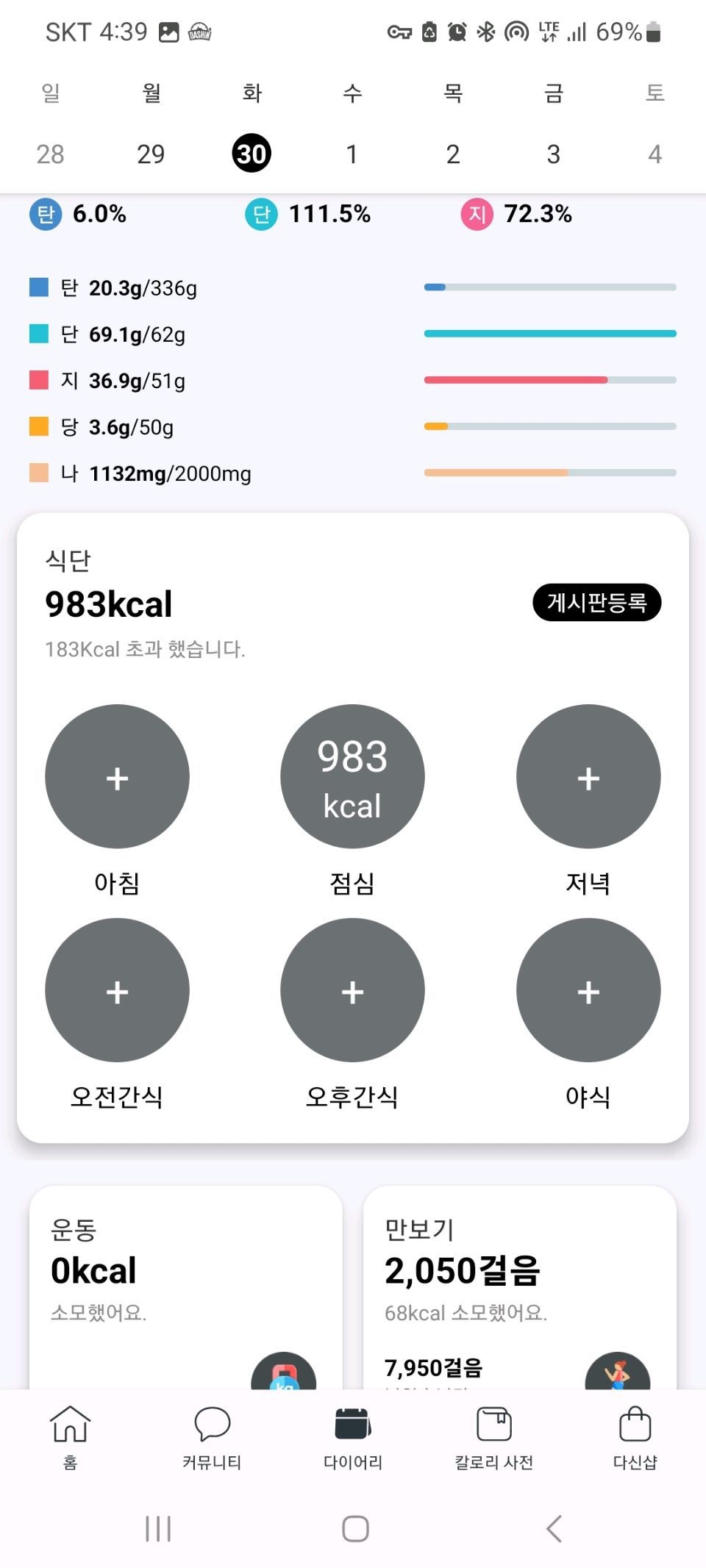Image resolution: width=706 pixels, height=1568 pixels.
Task: Add a late-night meal to 야식
Action: pyautogui.click(x=588, y=990)
